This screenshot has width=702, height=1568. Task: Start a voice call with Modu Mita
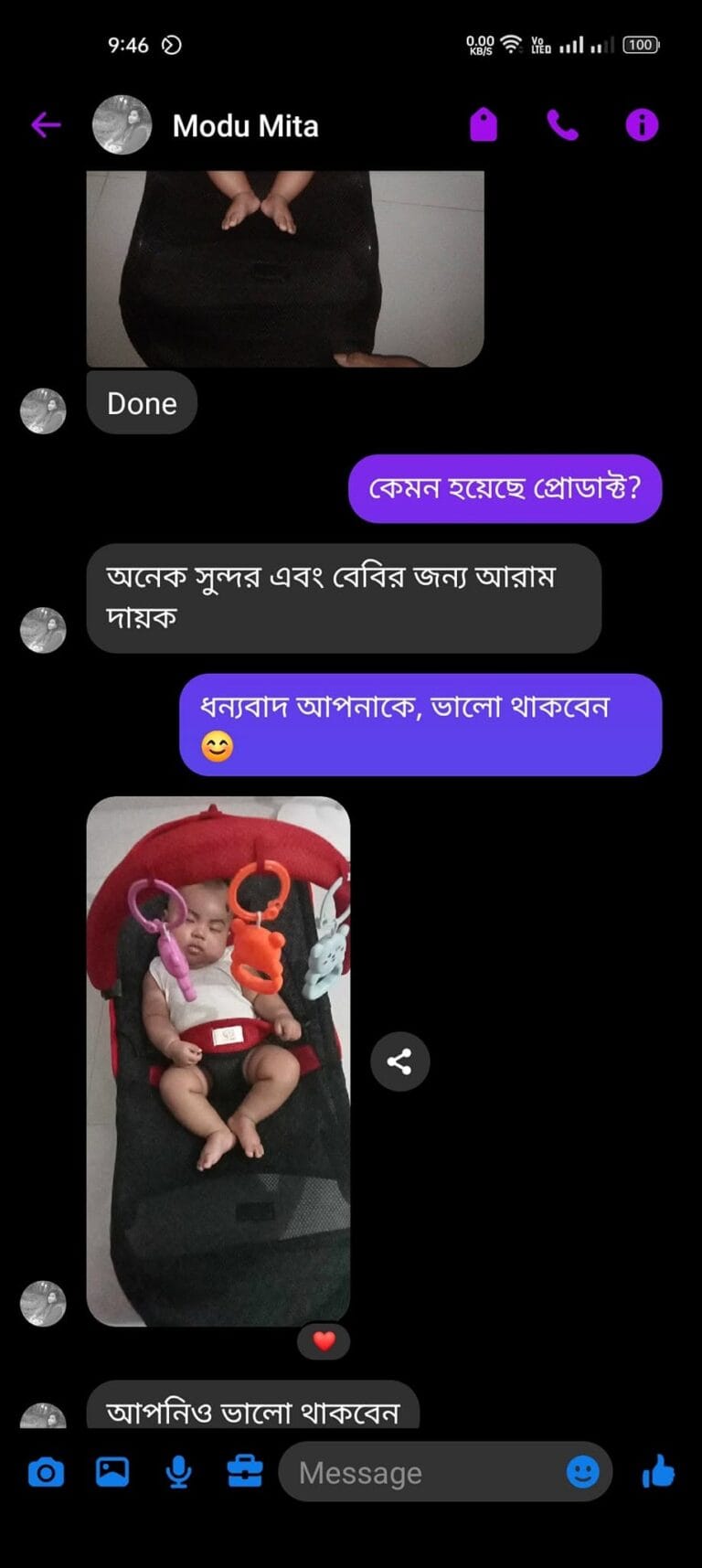pyautogui.click(x=562, y=124)
